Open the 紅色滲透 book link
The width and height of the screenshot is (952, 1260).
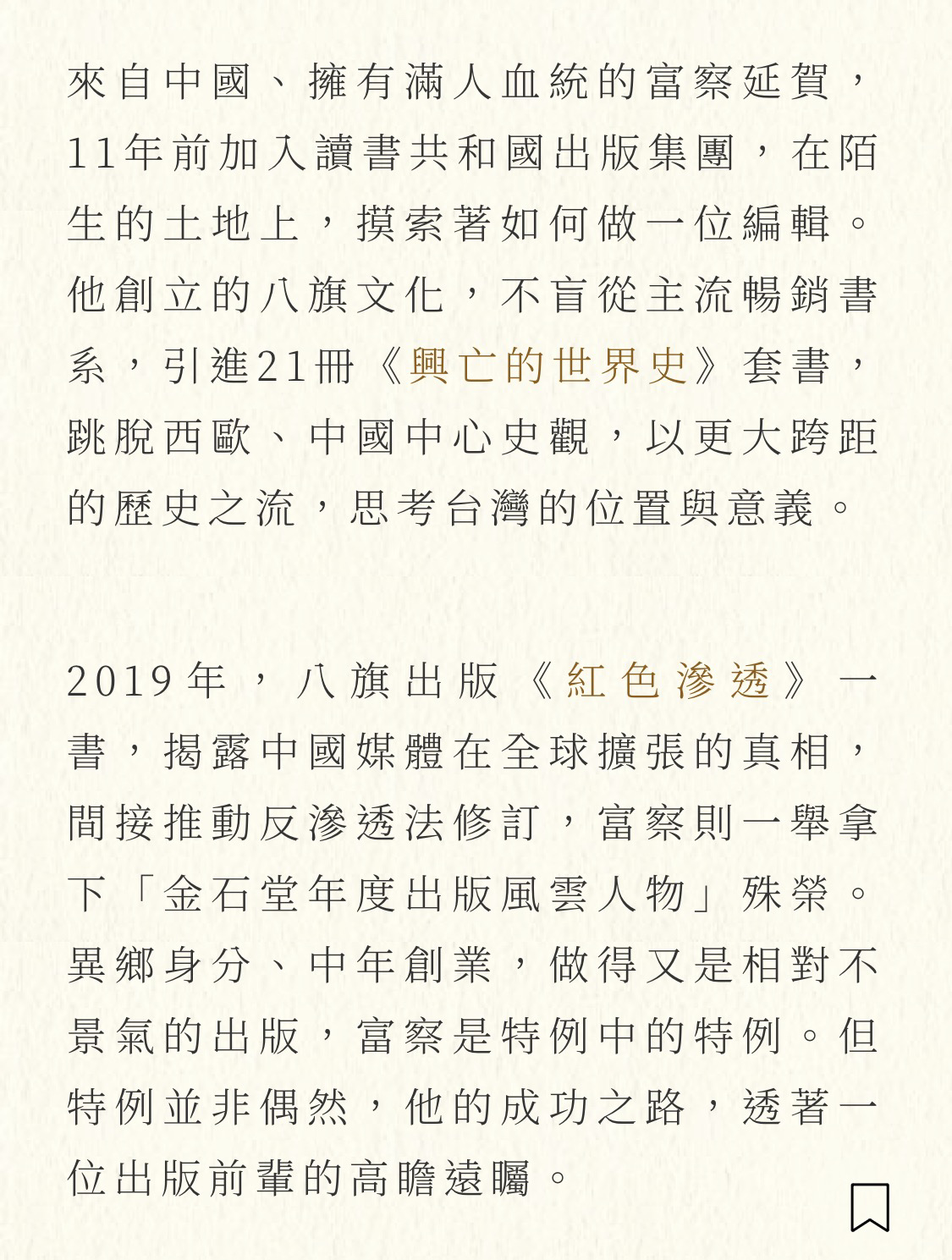point(669,681)
